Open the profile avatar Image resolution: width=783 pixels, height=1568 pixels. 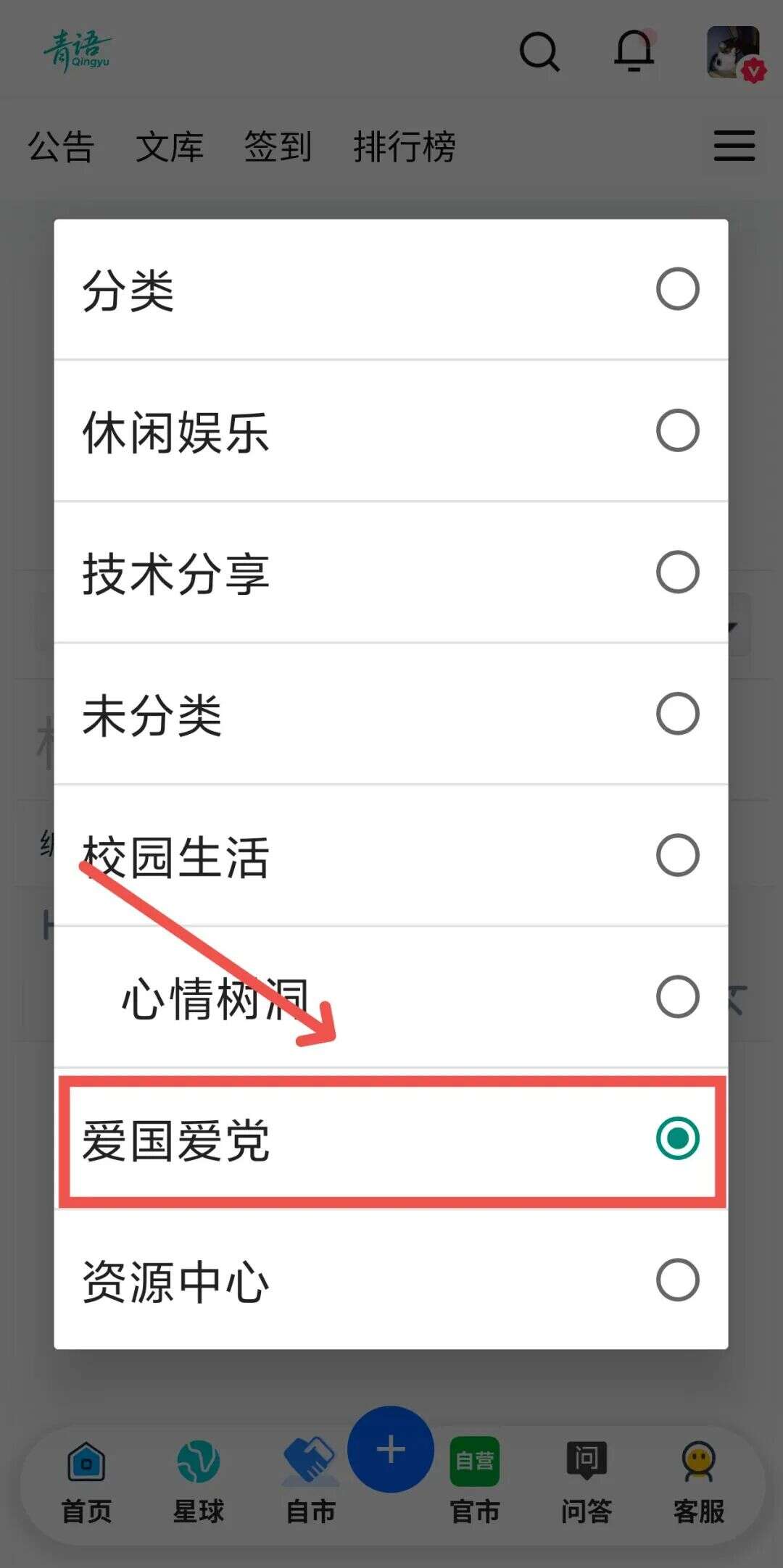click(734, 52)
